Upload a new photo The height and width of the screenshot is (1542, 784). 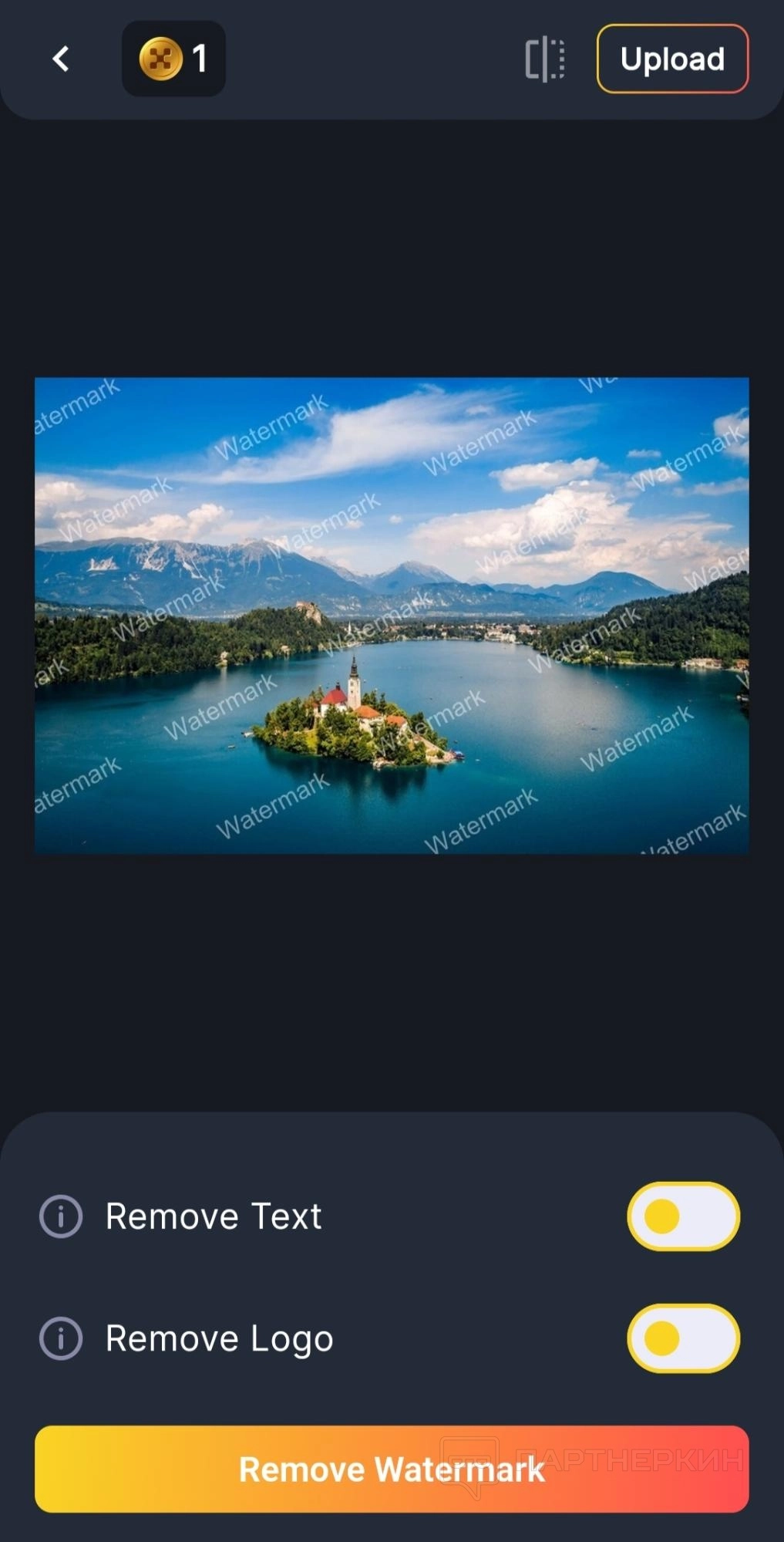point(672,59)
